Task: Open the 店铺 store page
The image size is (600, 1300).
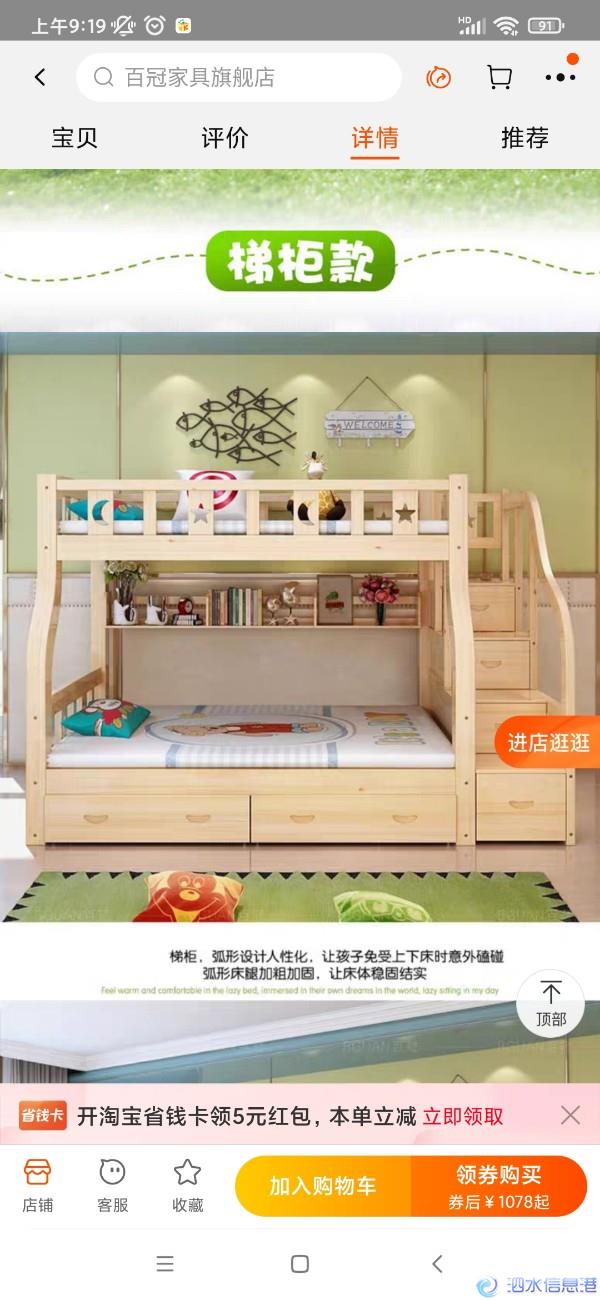Action: pyautogui.click(x=38, y=1185)
